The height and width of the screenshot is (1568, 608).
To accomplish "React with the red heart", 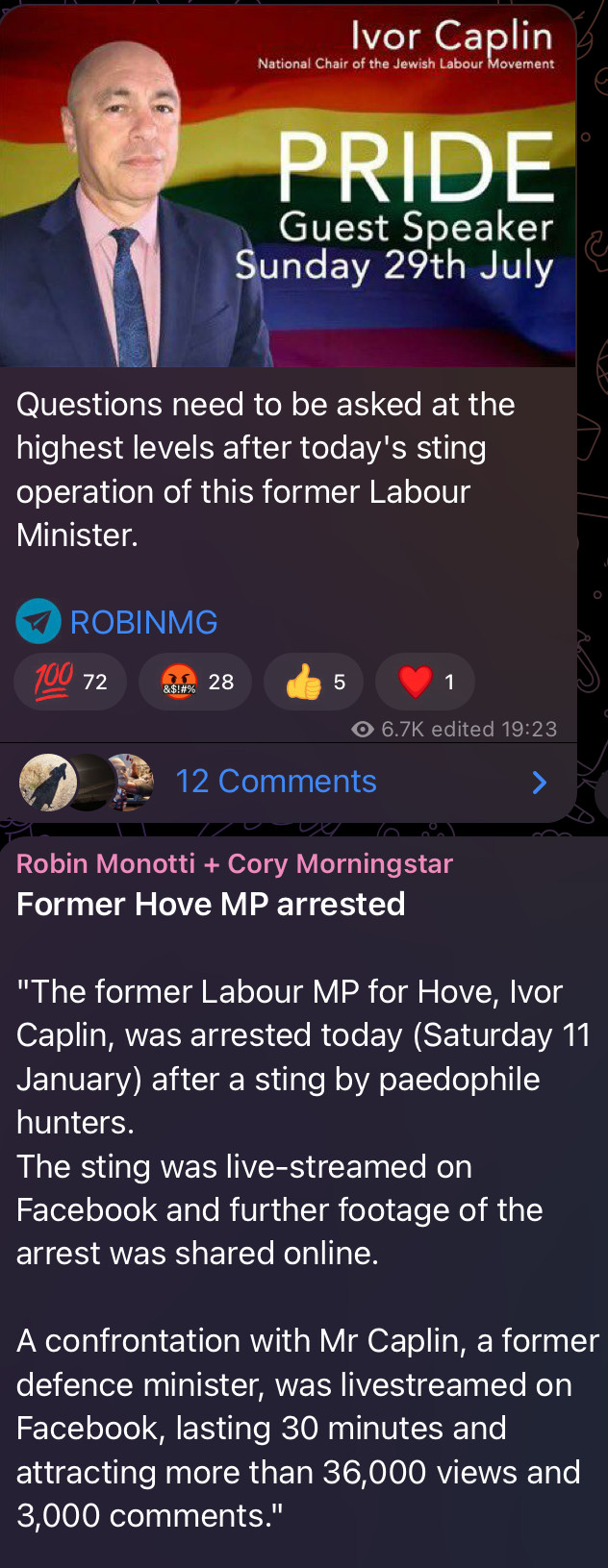I will 424,682.
